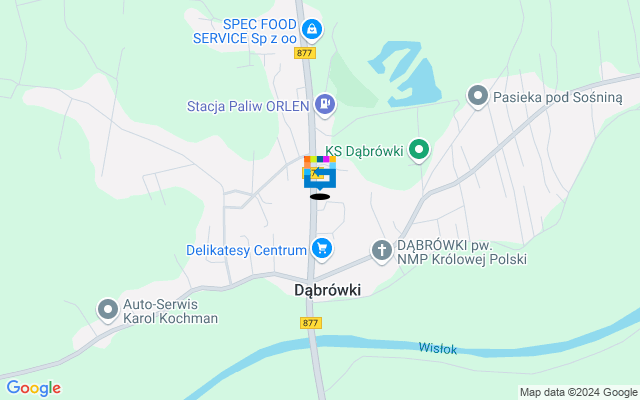The width and height of the screenshot is (640, 400).
Task: Select the Delikatesy Centrum shop pin
Action: 321,247
